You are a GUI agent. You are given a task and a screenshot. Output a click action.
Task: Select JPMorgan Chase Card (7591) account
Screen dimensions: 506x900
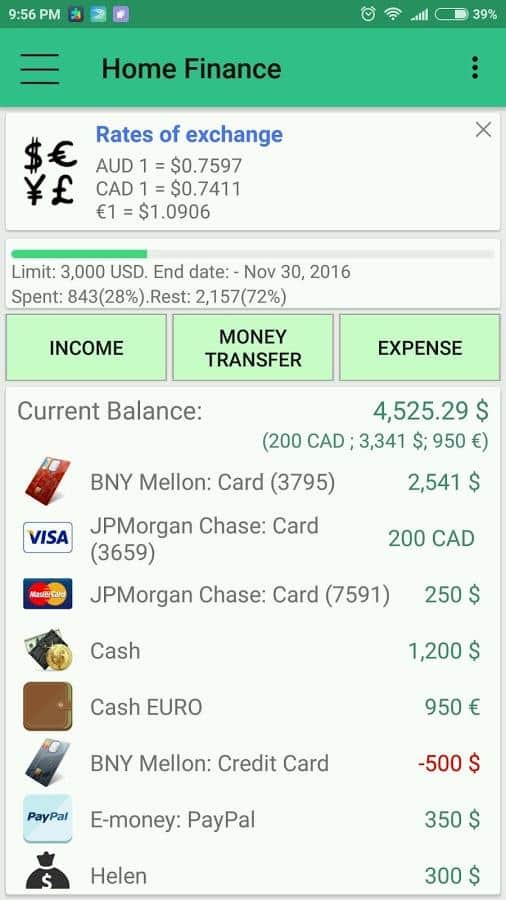253,595
